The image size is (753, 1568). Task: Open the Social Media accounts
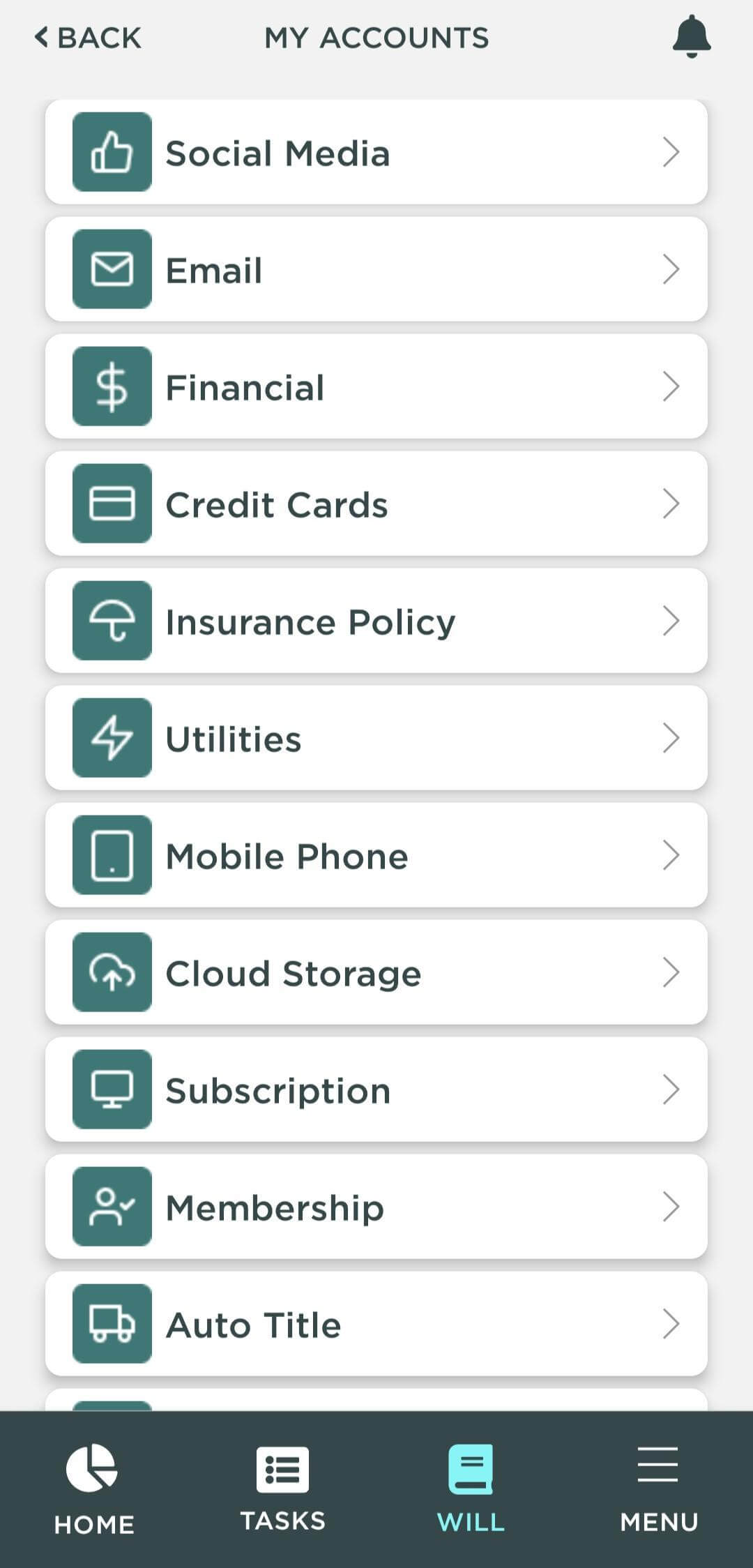(x=376, y=152)
